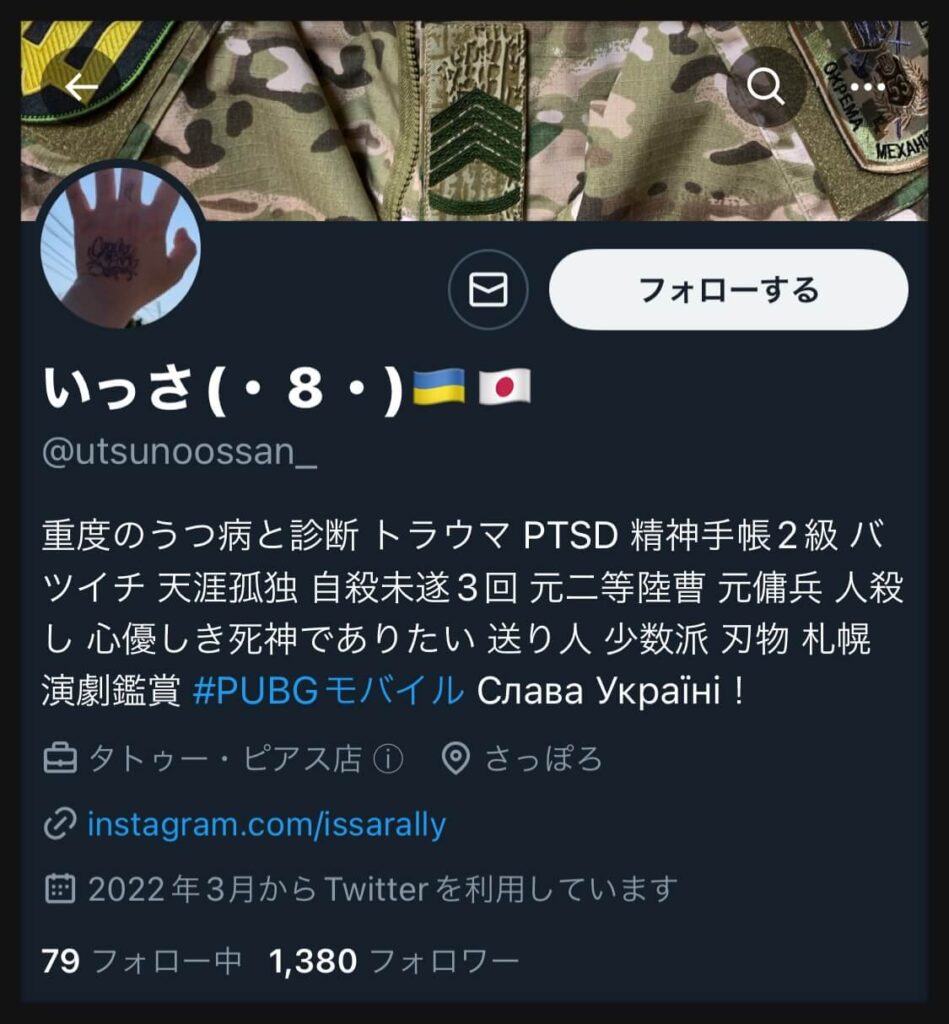Open the three-dot overflow menu
The height and width of the screenshot is (1024, 949).
coord(867,87)
